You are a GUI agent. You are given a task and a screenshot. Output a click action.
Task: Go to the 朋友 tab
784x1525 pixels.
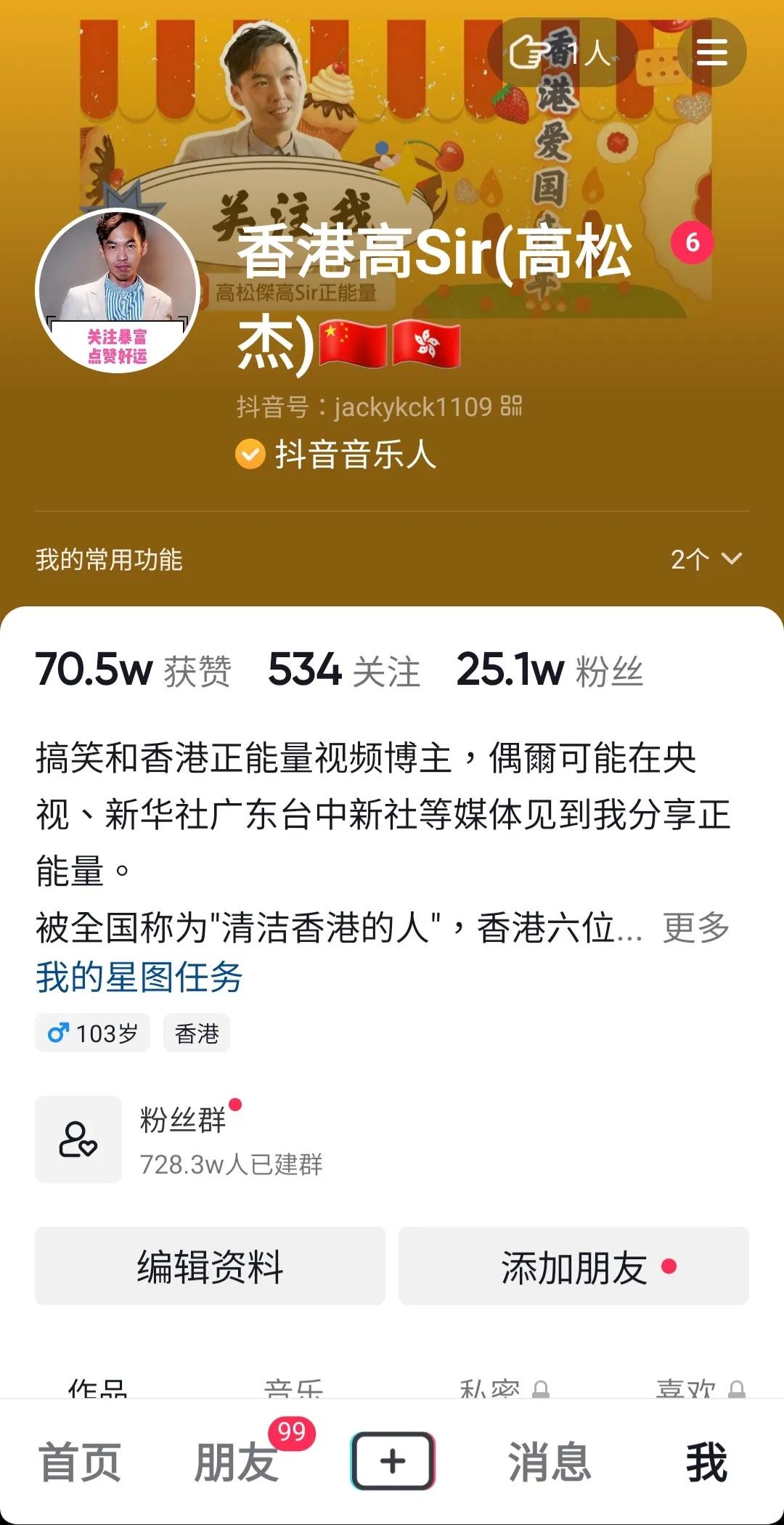tap(237, 1461)
